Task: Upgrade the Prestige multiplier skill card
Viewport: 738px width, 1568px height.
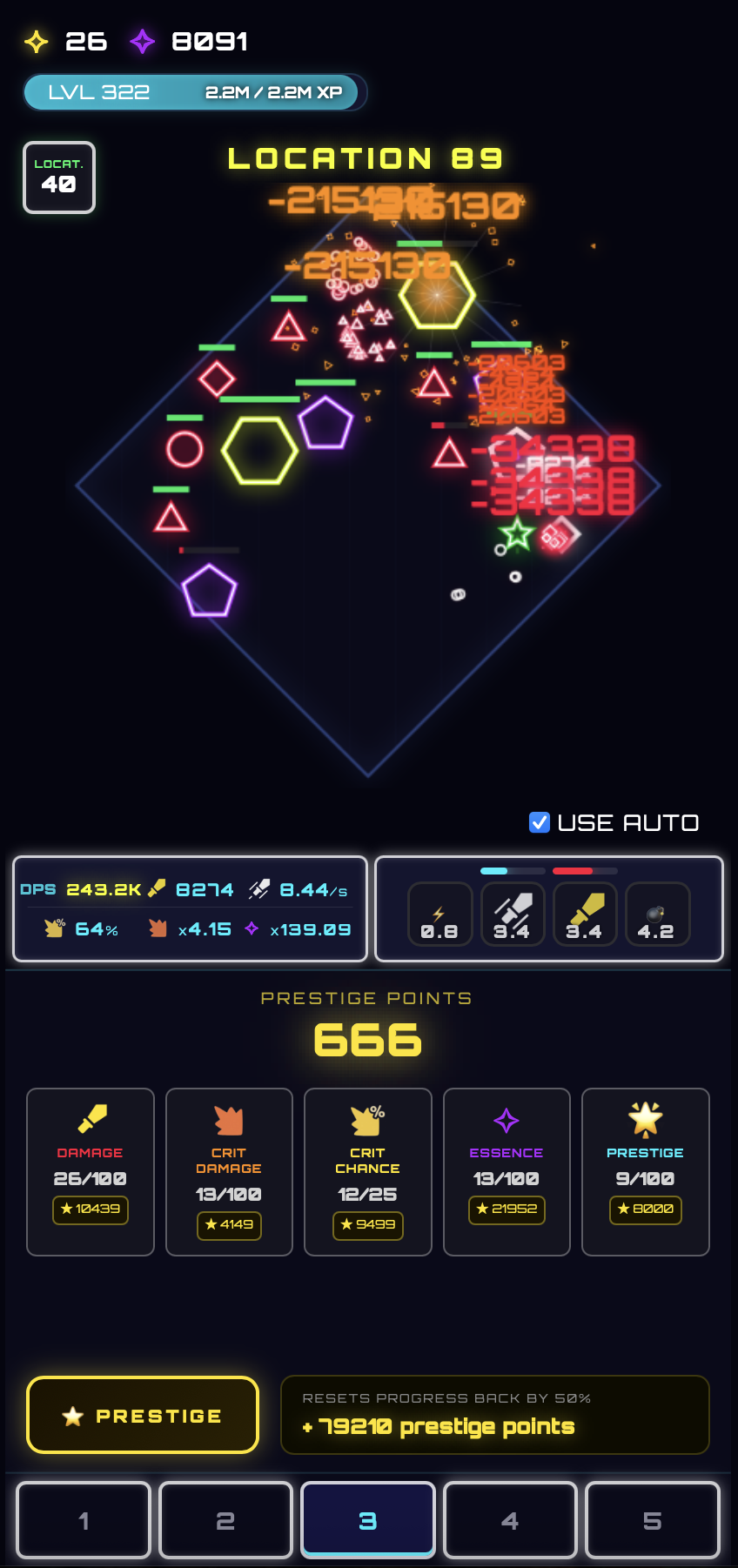Action: pyautogui.click(x=646, y=1171)
